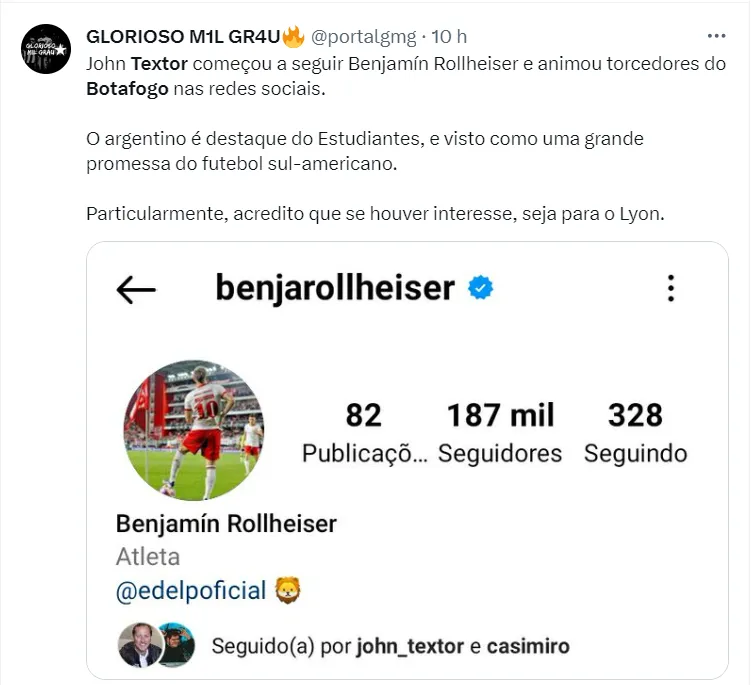Open the tweet via the 10 h timestamp

pos(449,37)
